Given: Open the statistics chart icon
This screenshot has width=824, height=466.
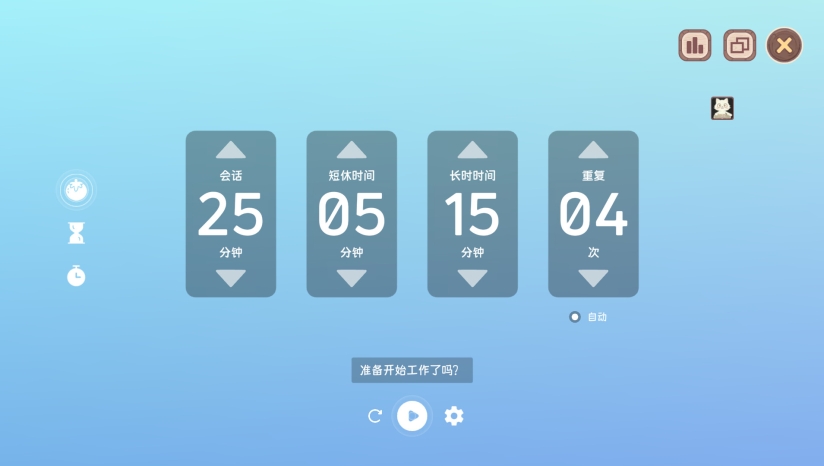Looking at the screenshot, I should 695,45.
